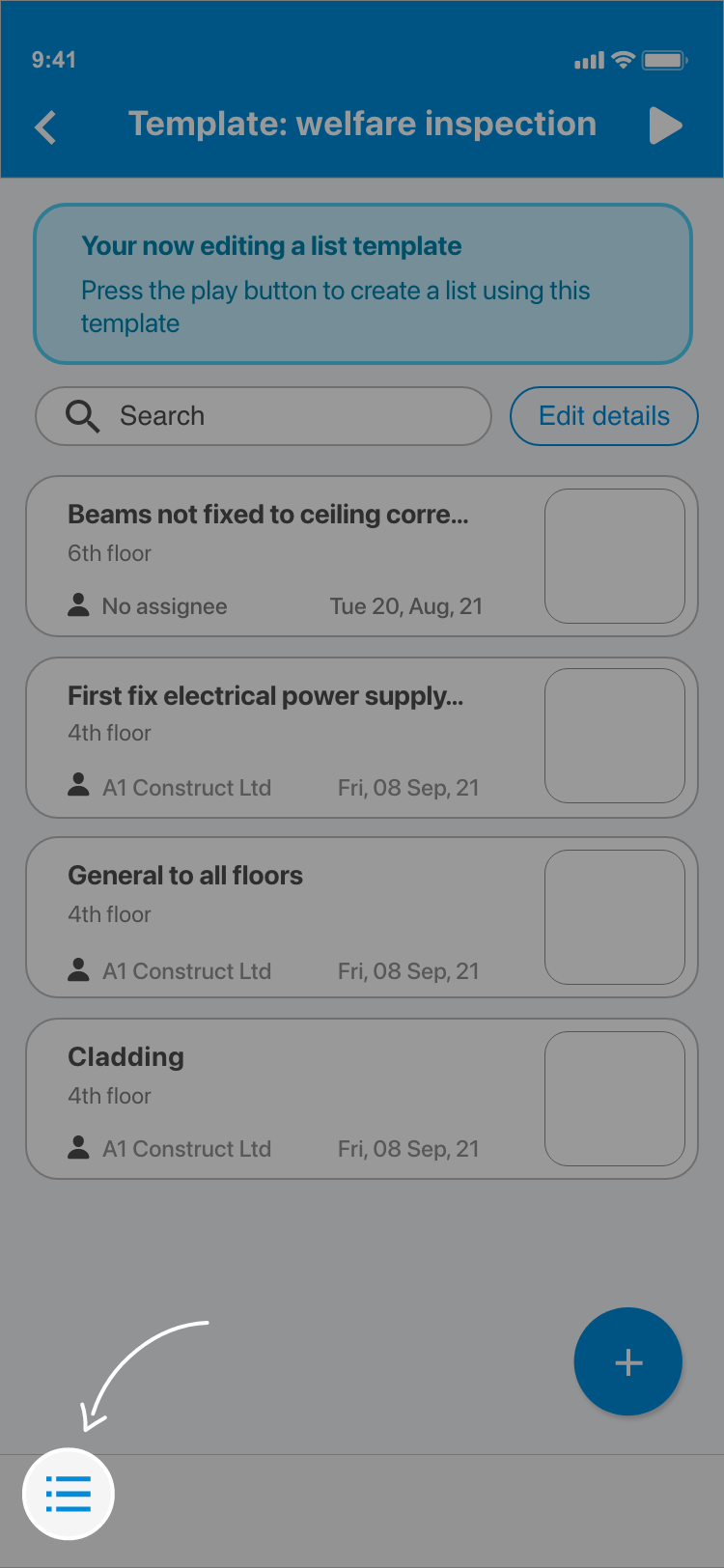Open the General to all floors inspection item
Screen dimensions: 724x1568
tap(290, 917)
